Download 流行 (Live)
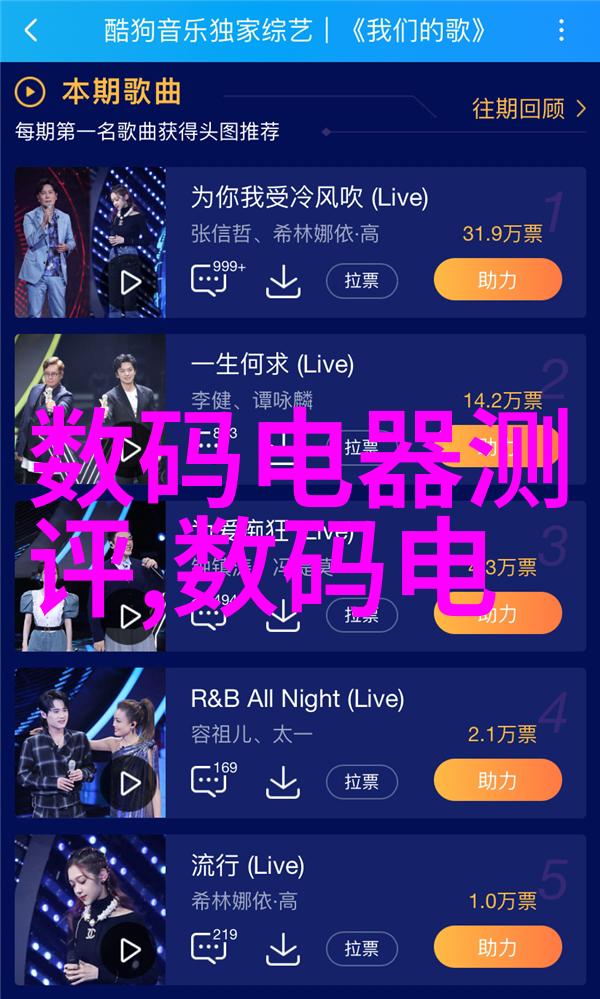The height and width of the screenshot is (999, 600). coord(283,948)
